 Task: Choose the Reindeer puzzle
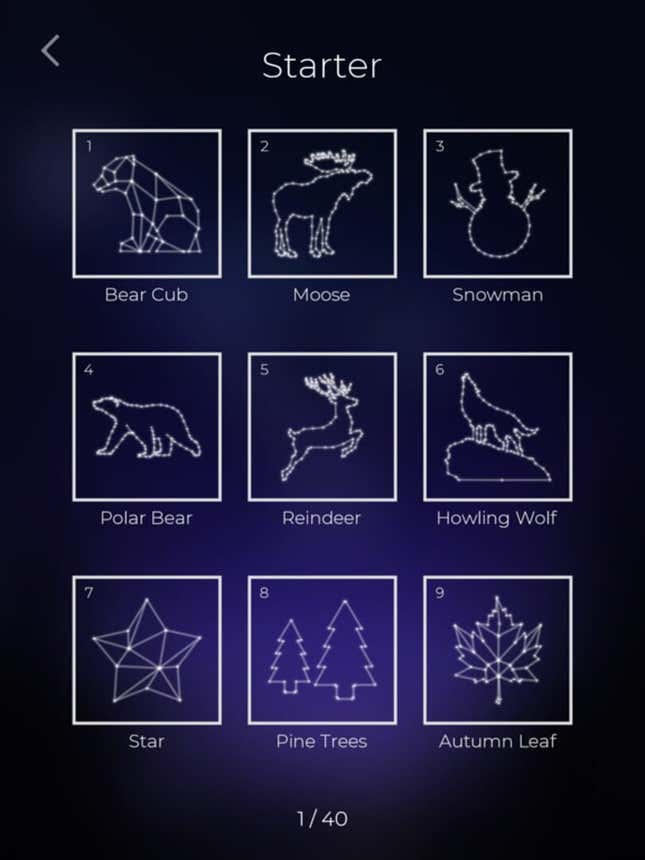pyautogui.click(x=322, y=427)
